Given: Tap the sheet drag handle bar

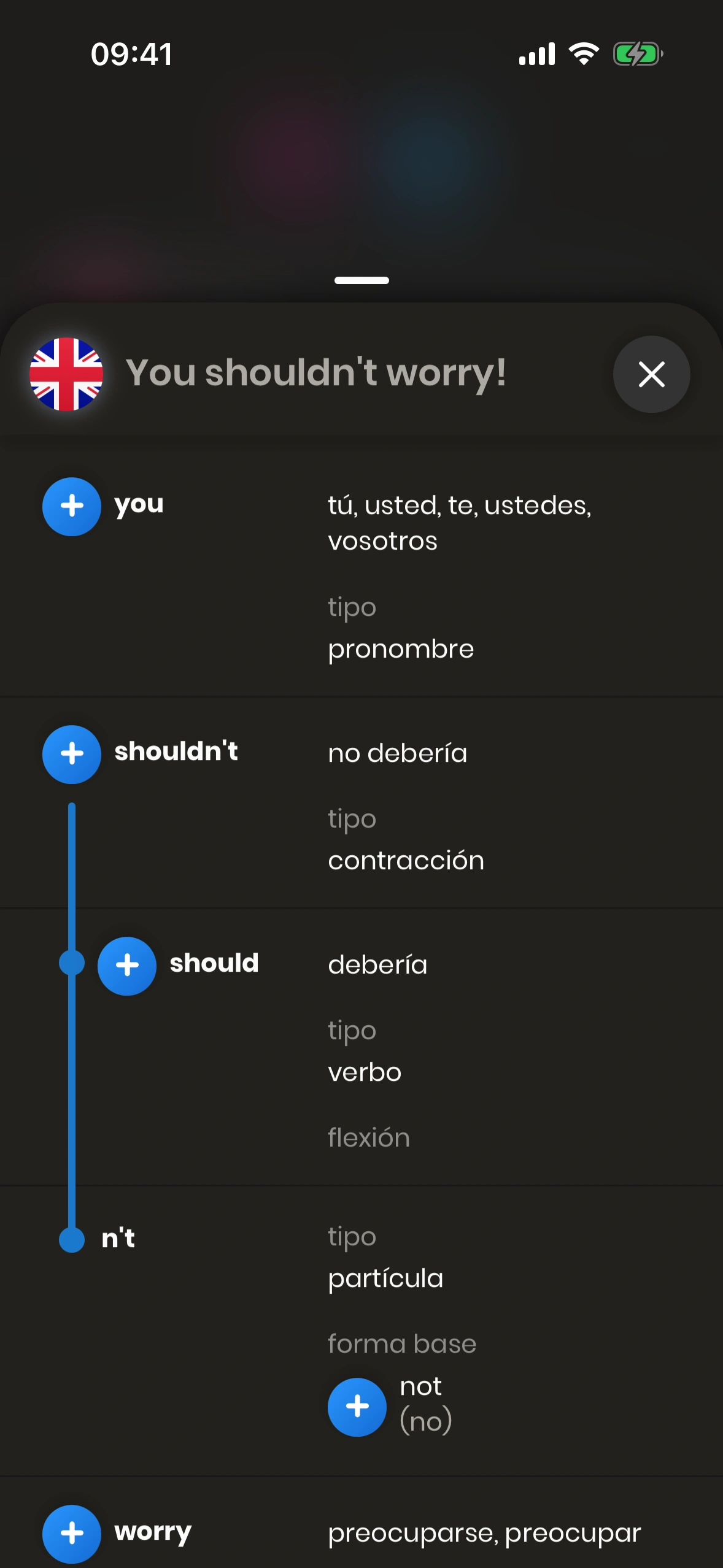Looking at the screenshot, I should click(x=361, y=280).
